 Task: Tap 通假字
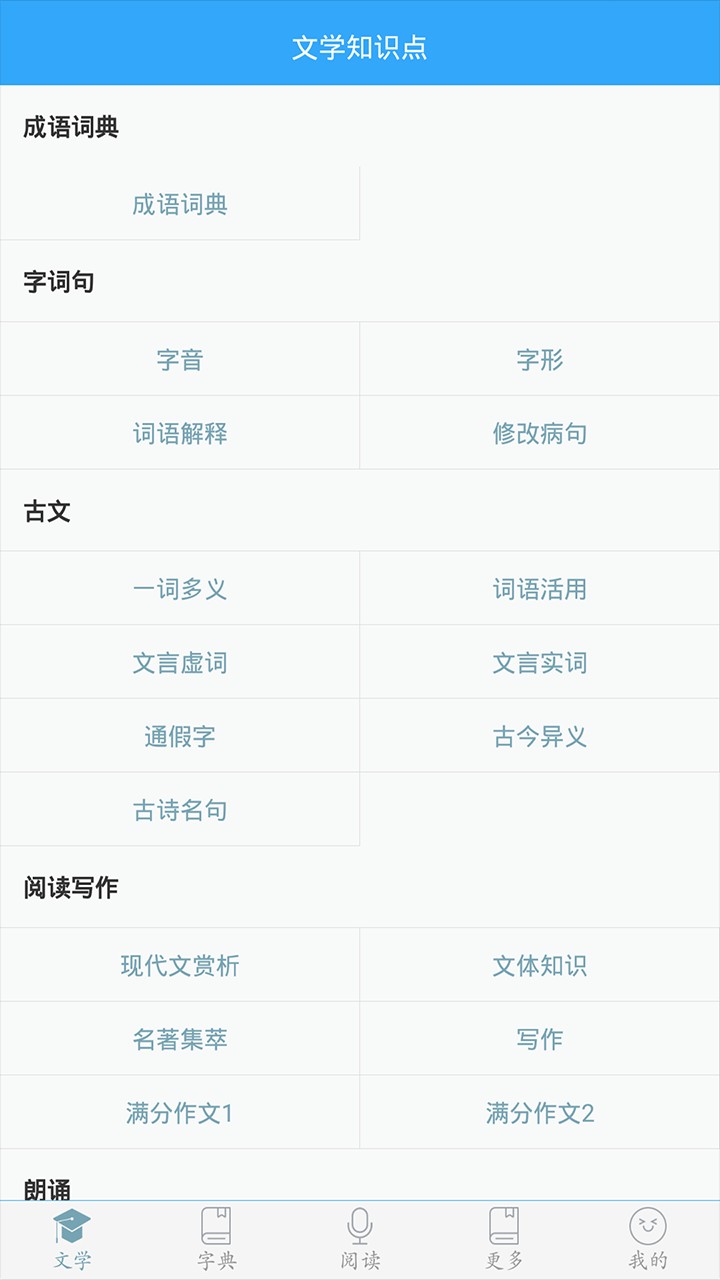(180, 736)
